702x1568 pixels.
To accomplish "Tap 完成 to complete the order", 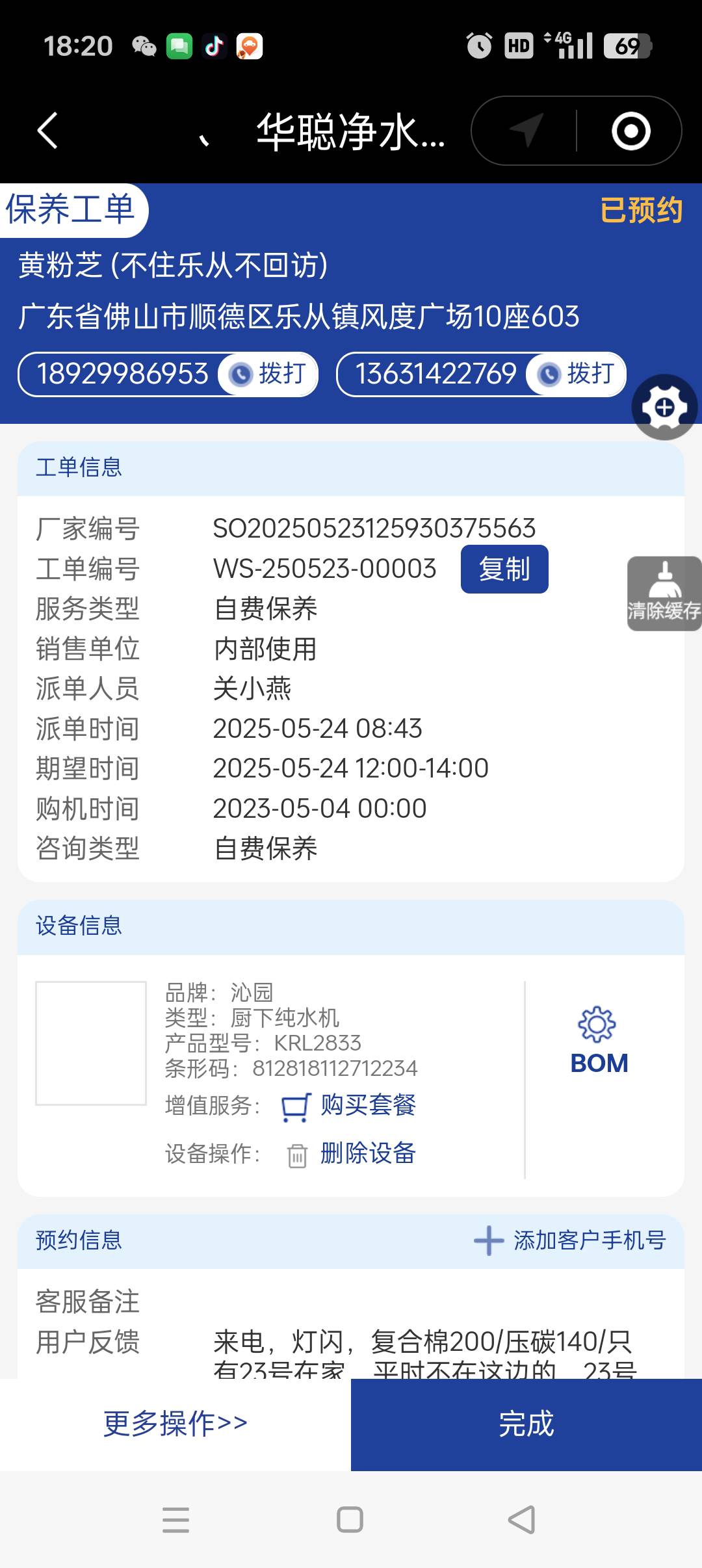I will pyautogui.click(x=526, y=1424).
